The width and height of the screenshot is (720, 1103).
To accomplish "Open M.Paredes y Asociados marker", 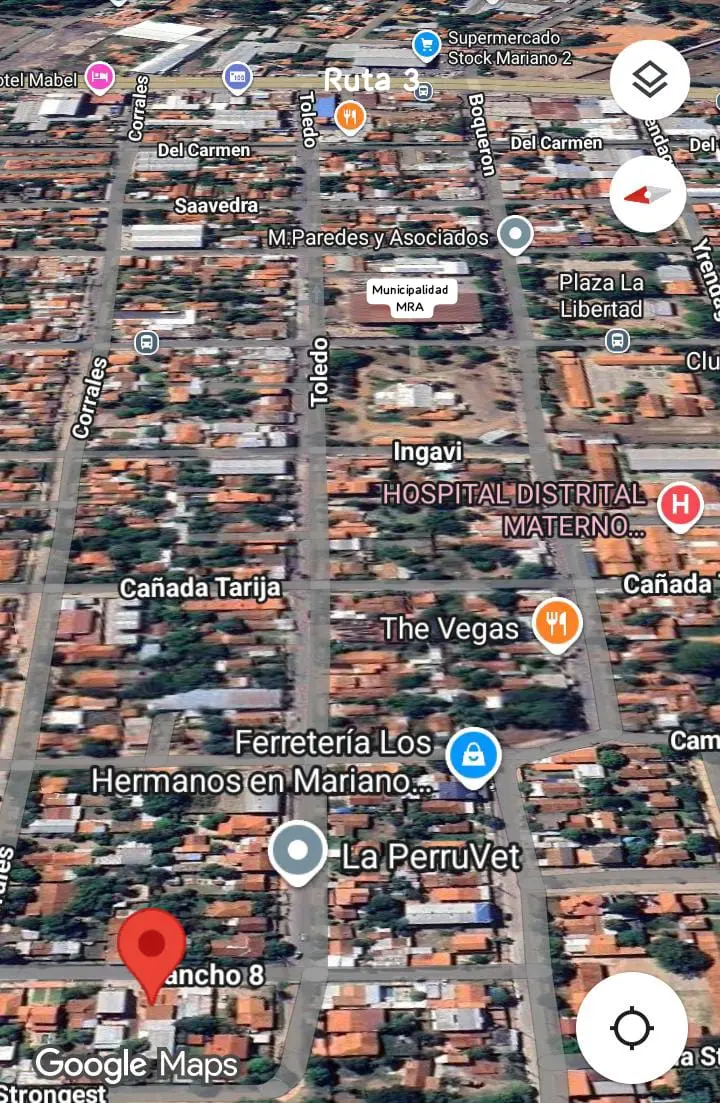I will [x=515, y=234].
